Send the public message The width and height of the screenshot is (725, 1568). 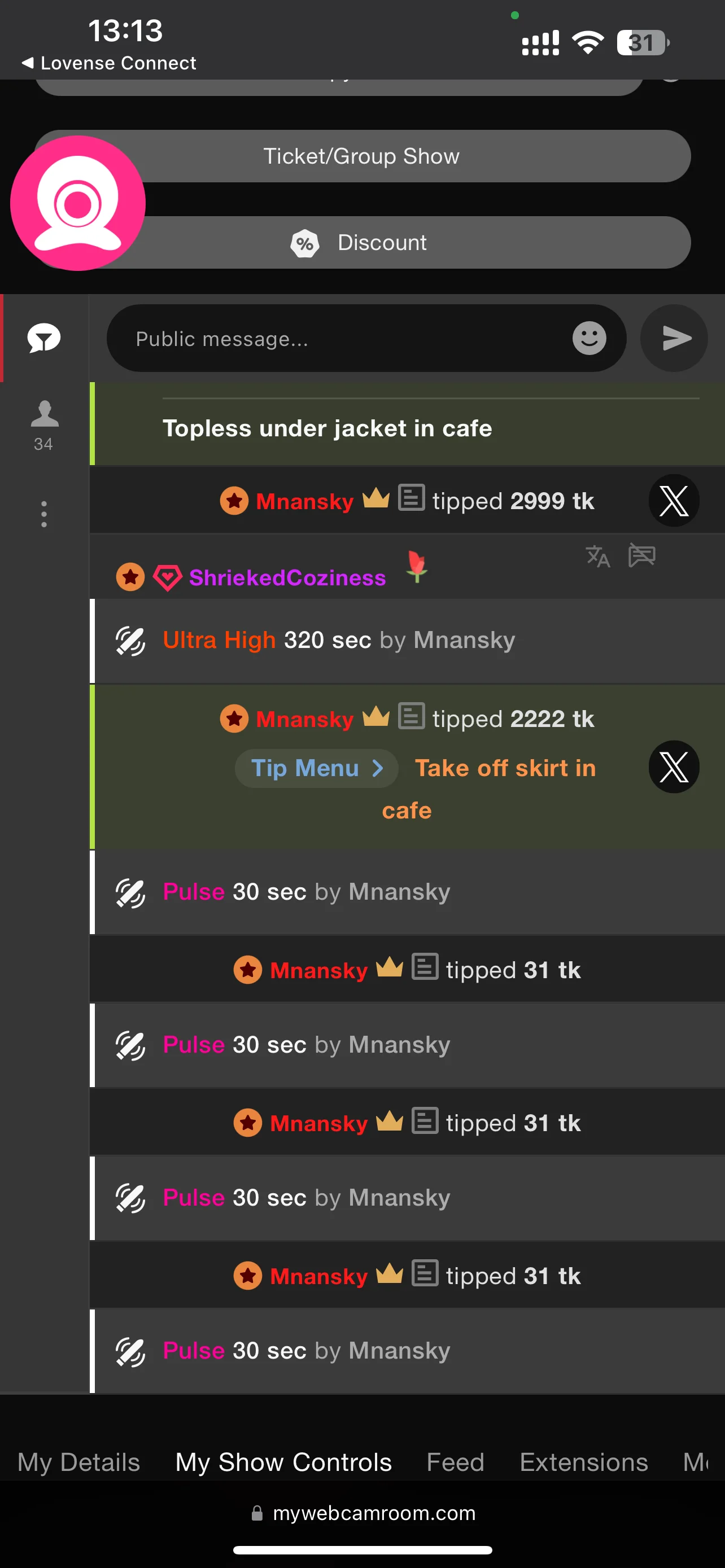tap(675, 339)
